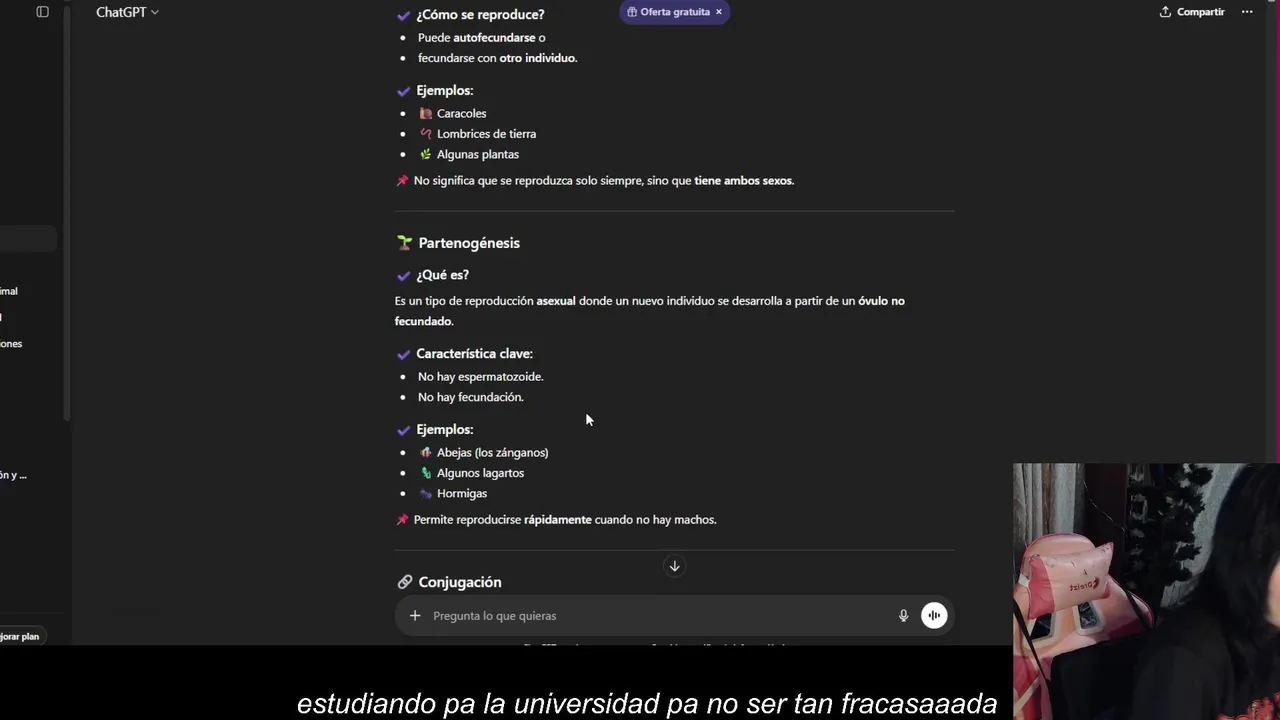Open the overflow menu with three dots

pos(1247,12)
